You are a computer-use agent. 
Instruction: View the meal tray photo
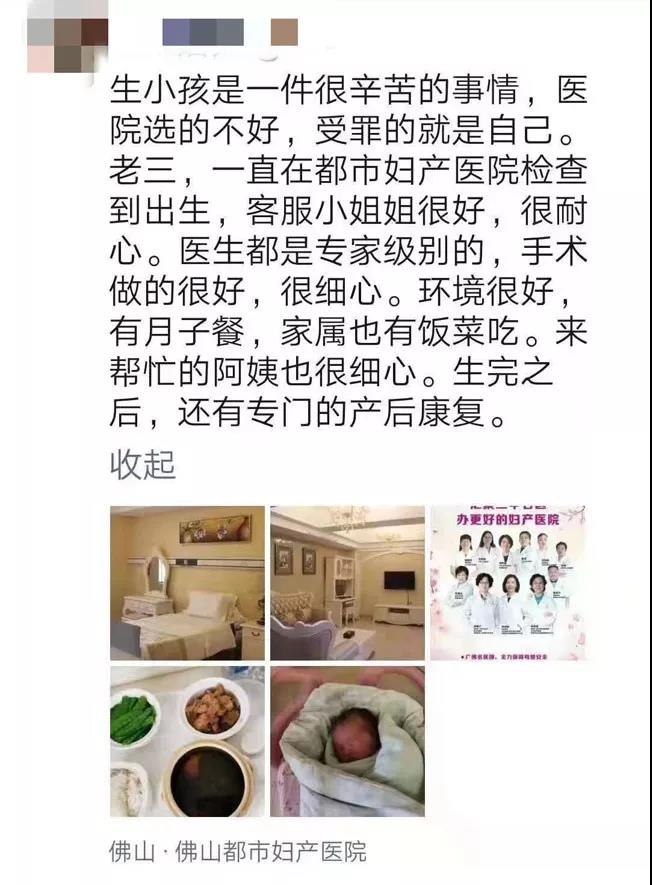click(x=187, y=741)
